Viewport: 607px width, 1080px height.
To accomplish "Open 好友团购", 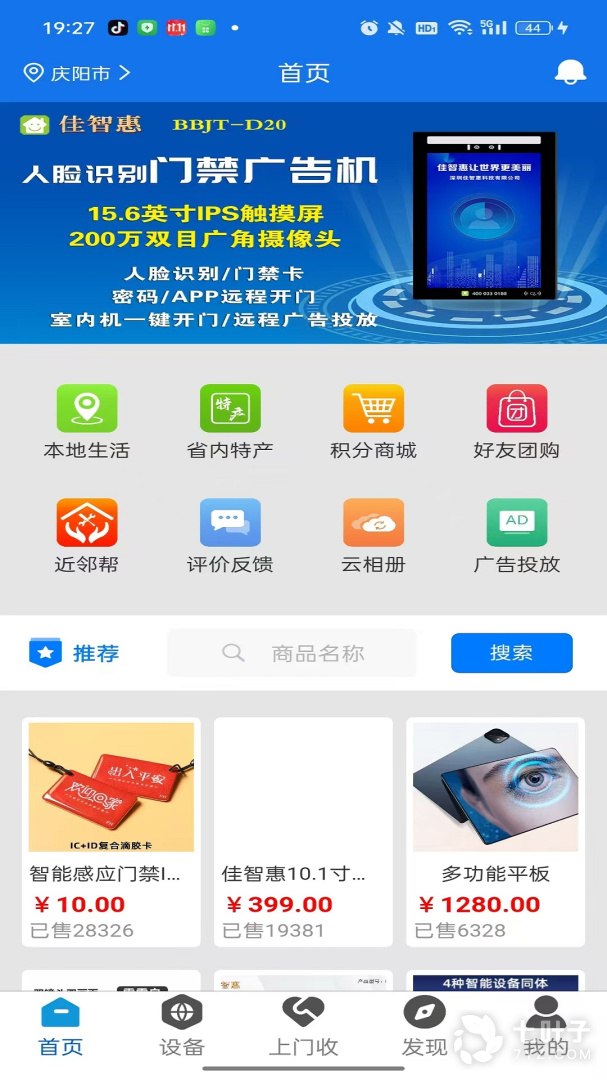I will [x=516, y=421].
